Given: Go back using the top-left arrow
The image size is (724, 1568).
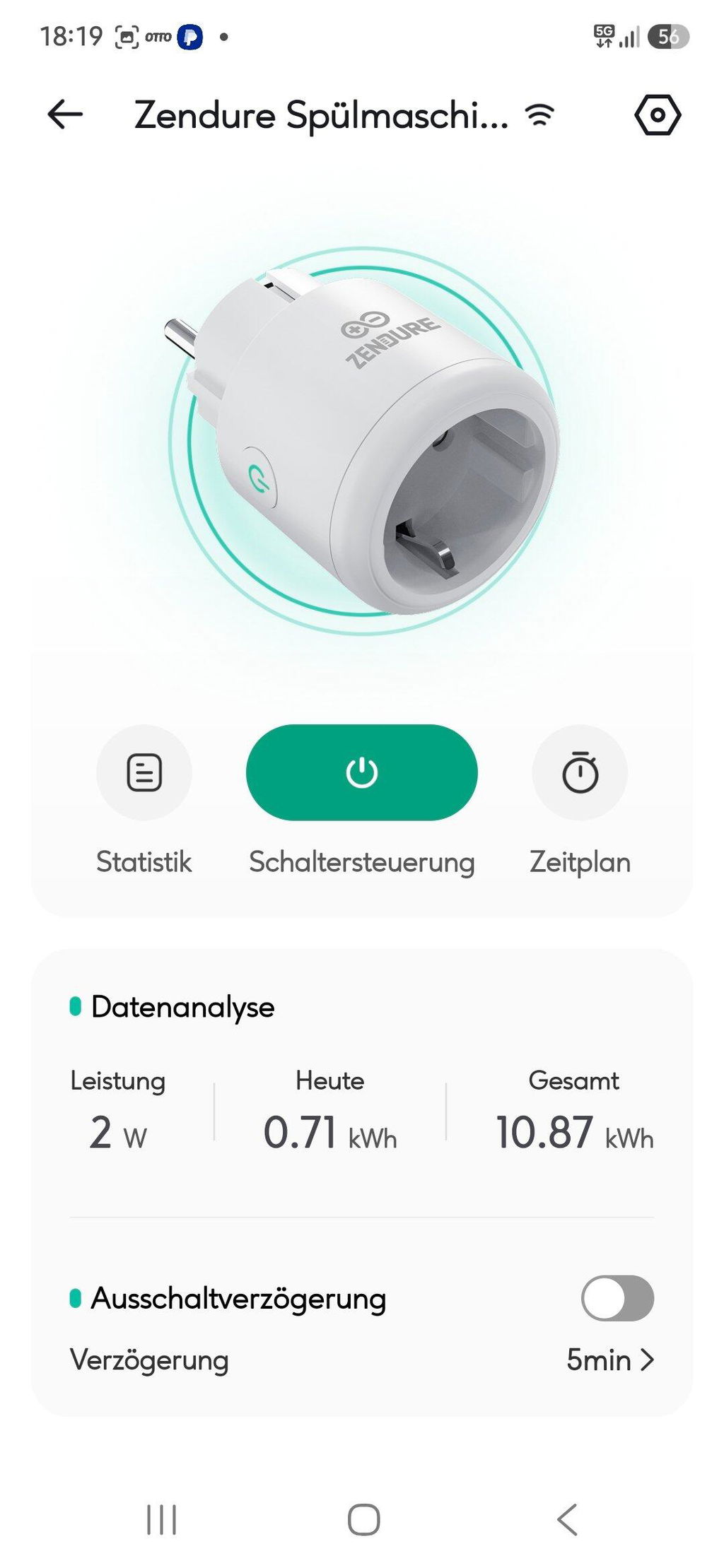Looking at the screenshot, I should point(65,114).
